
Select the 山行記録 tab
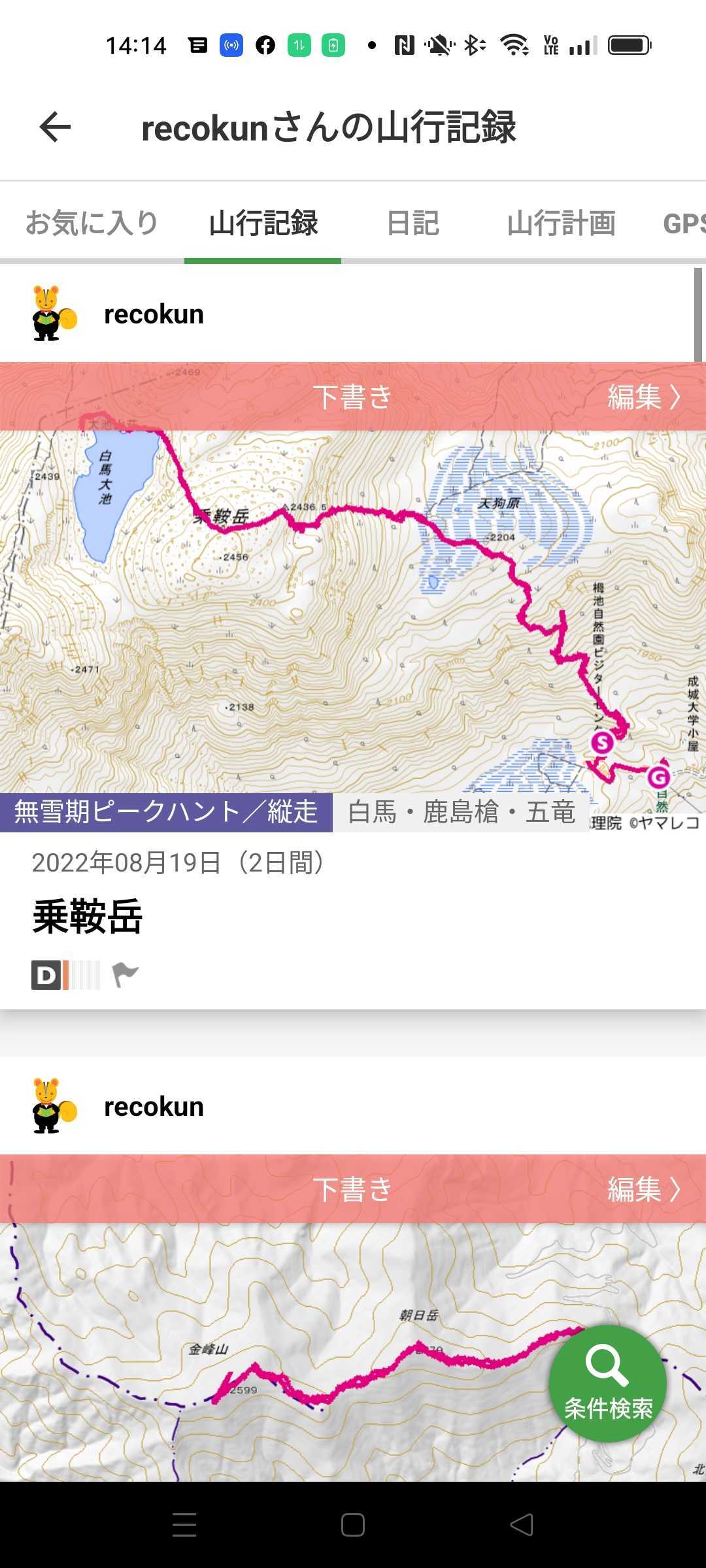[263, 223]
